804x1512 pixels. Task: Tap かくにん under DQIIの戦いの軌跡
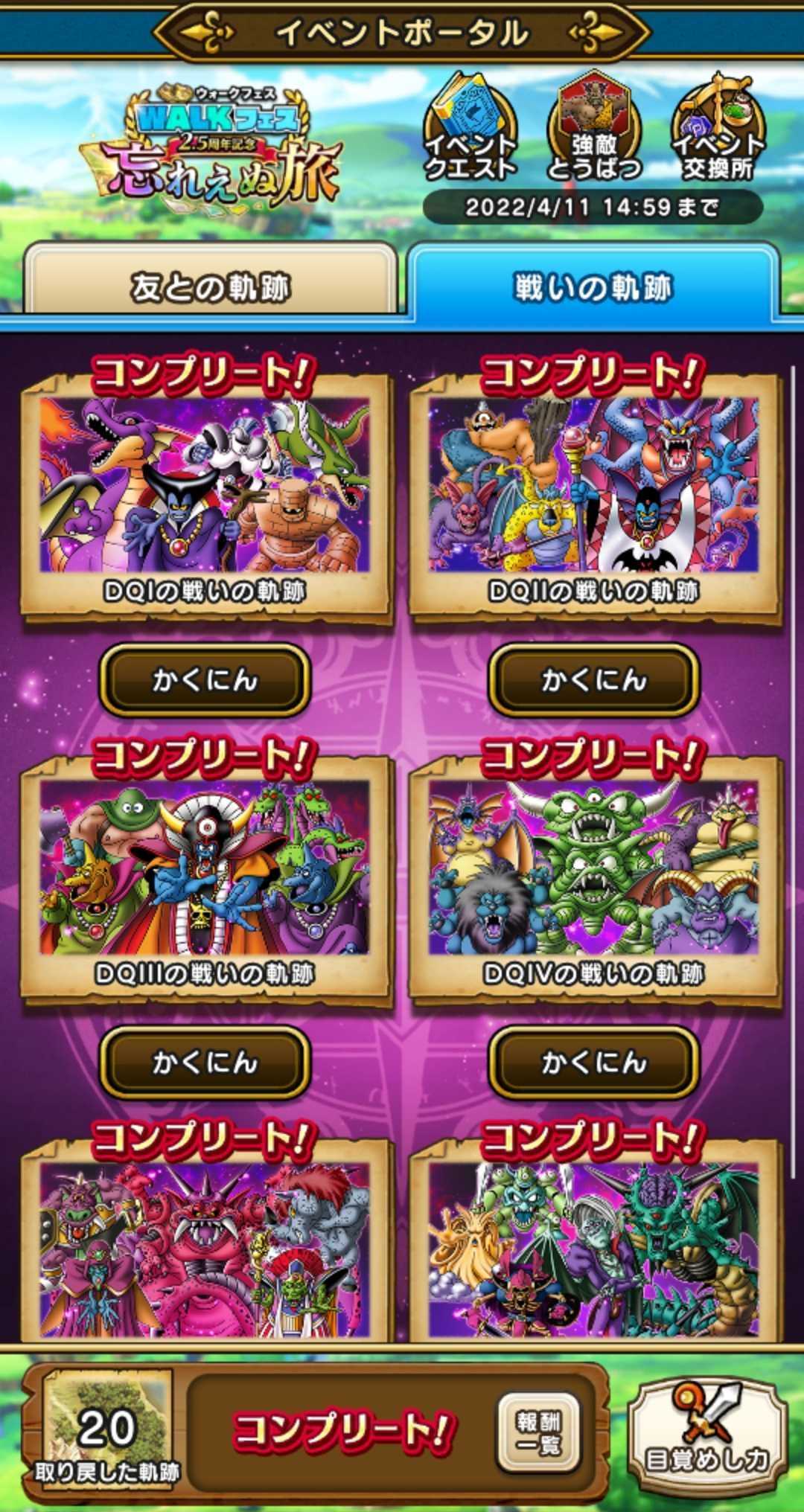coord(594,680)
